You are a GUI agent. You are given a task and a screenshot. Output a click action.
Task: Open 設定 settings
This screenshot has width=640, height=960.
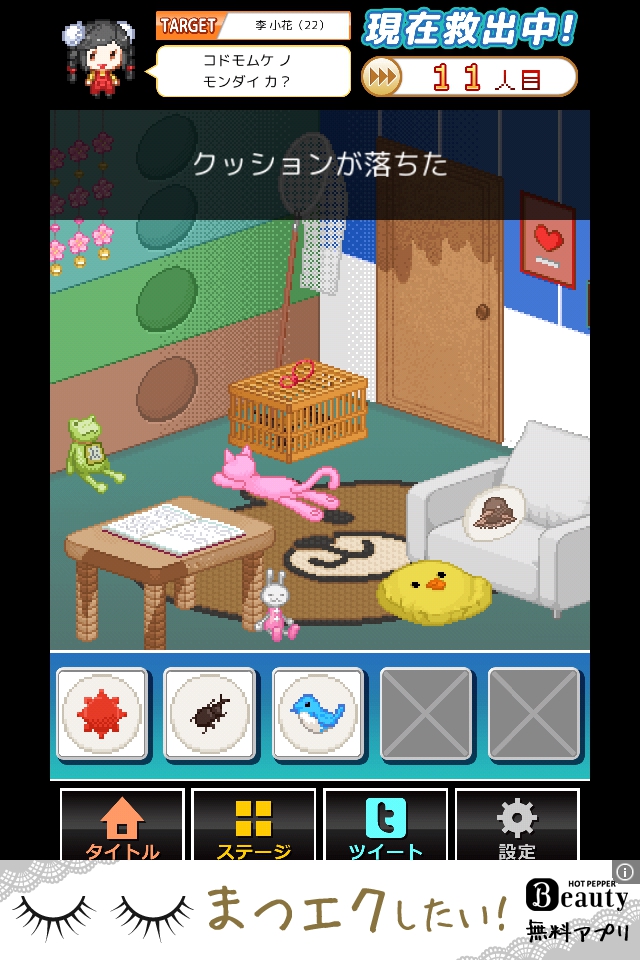coord(516,827)
